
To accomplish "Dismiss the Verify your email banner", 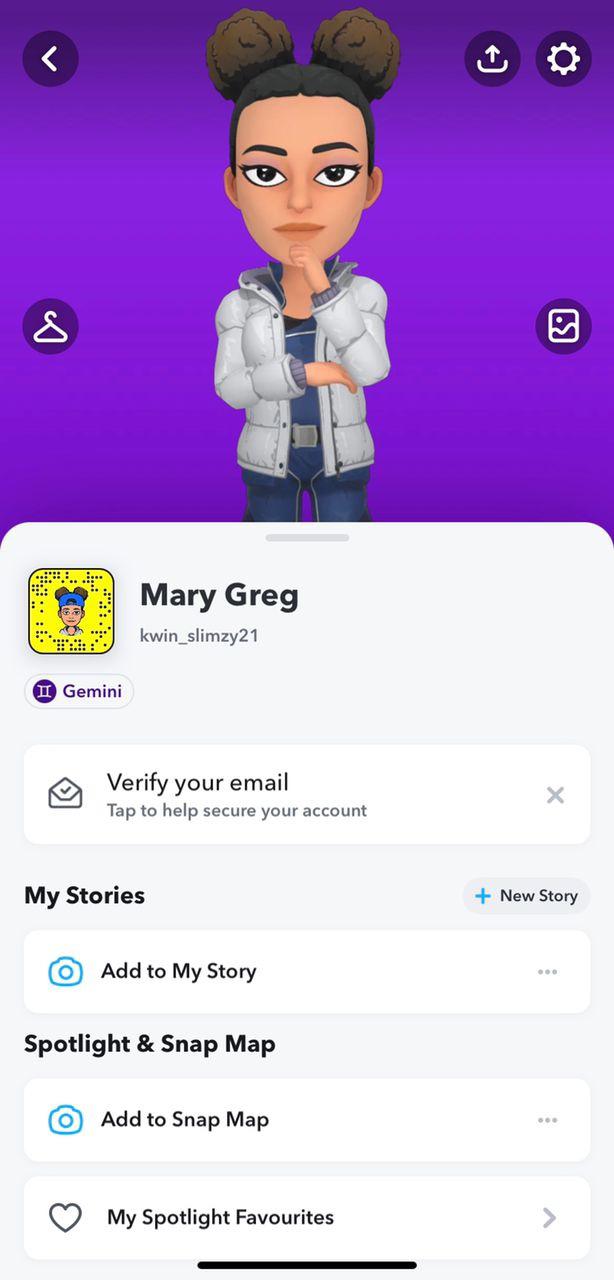I will click(x=555, y=795).
